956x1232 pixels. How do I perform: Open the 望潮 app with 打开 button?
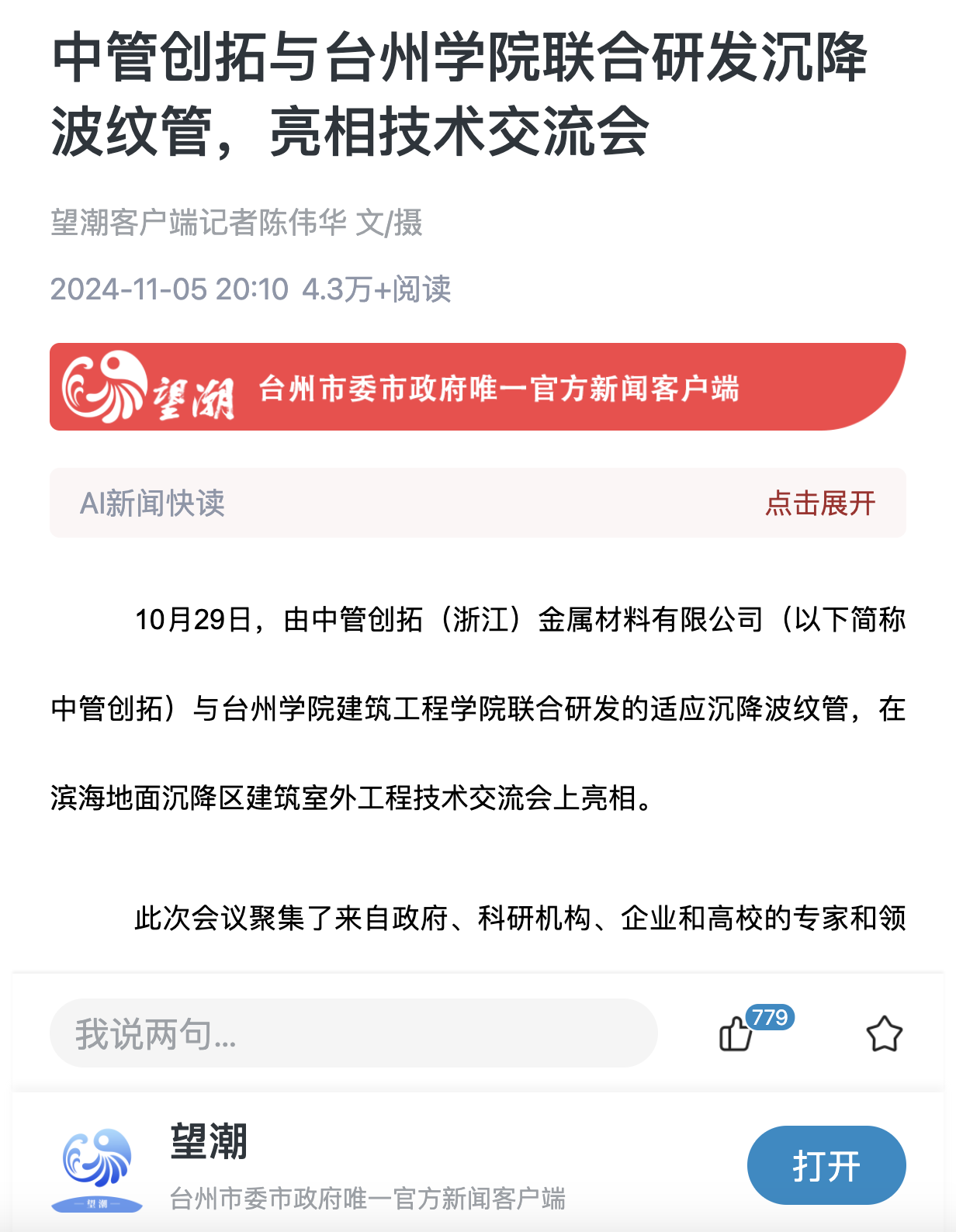pyautogui.click(x=826, y=1165)
